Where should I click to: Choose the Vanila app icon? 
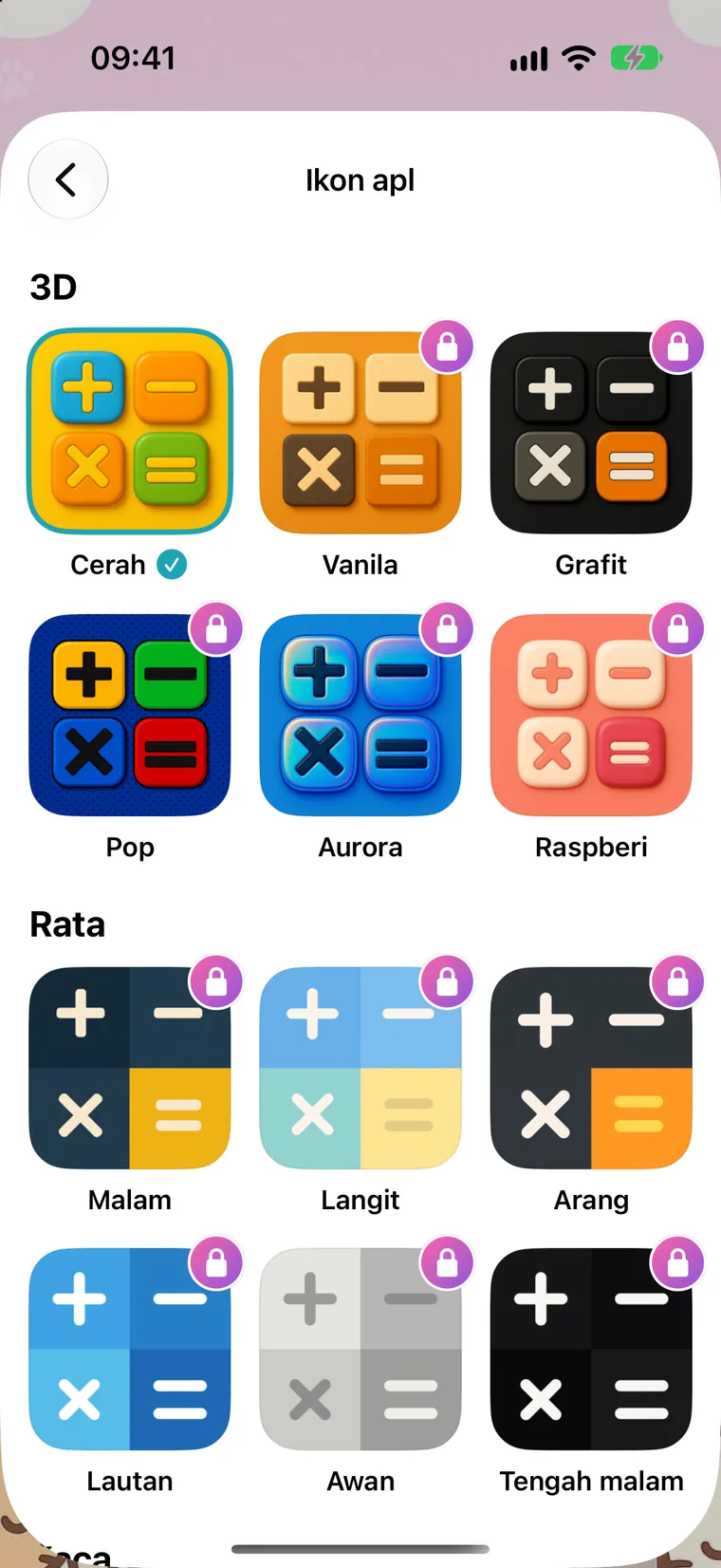[360, 432]
